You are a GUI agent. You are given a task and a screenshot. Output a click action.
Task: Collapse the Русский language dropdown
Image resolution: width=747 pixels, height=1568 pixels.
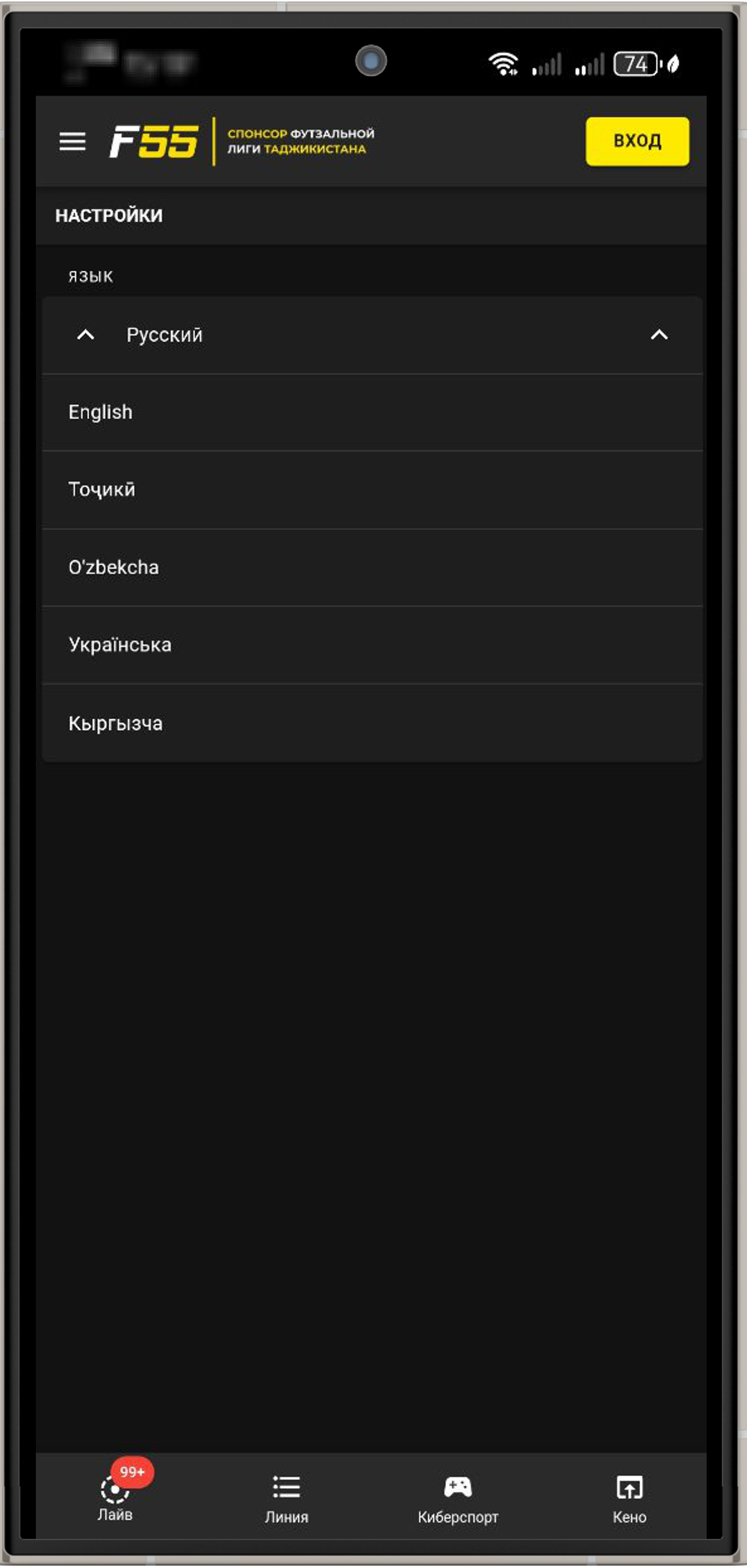(x=658, y=335)
